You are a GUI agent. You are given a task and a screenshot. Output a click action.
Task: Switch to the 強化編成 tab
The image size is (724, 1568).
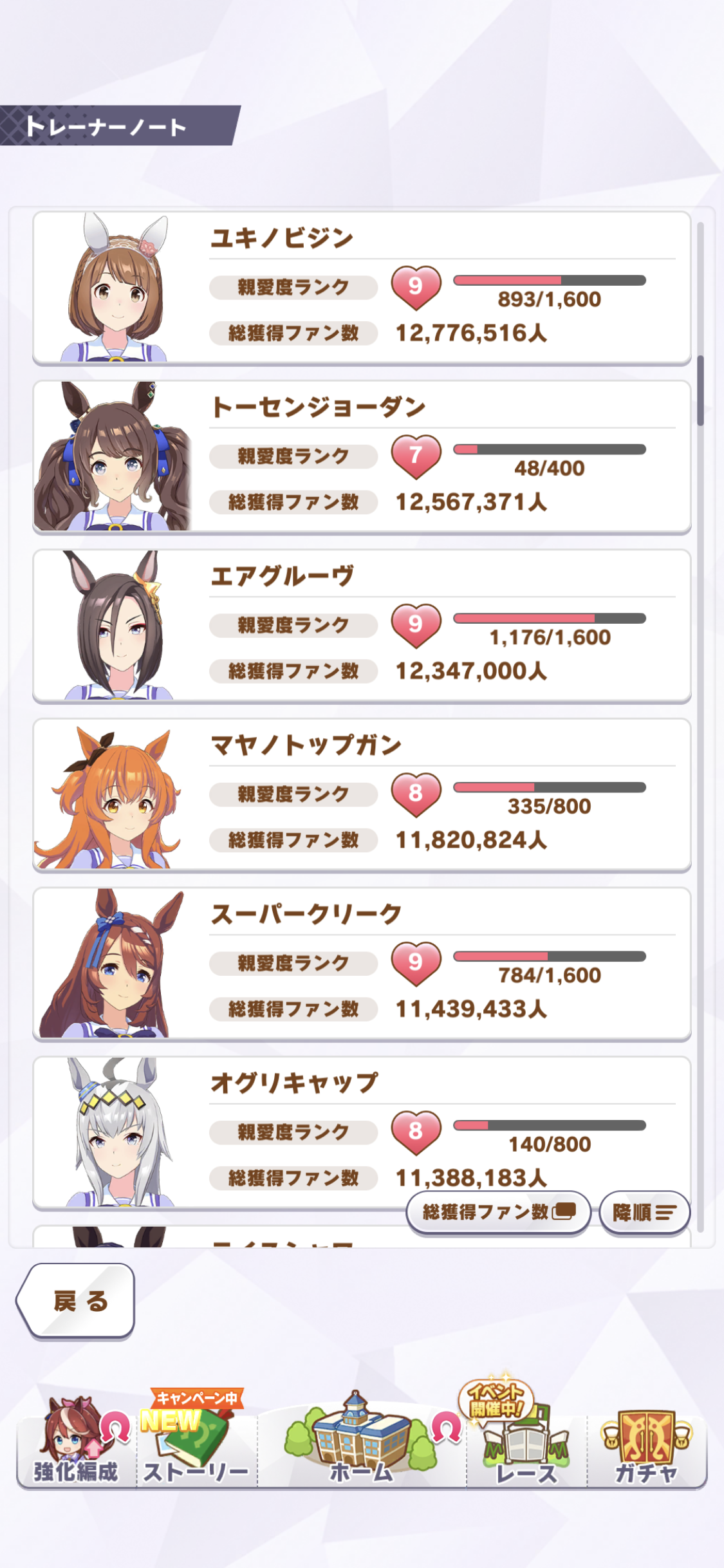77,1448
